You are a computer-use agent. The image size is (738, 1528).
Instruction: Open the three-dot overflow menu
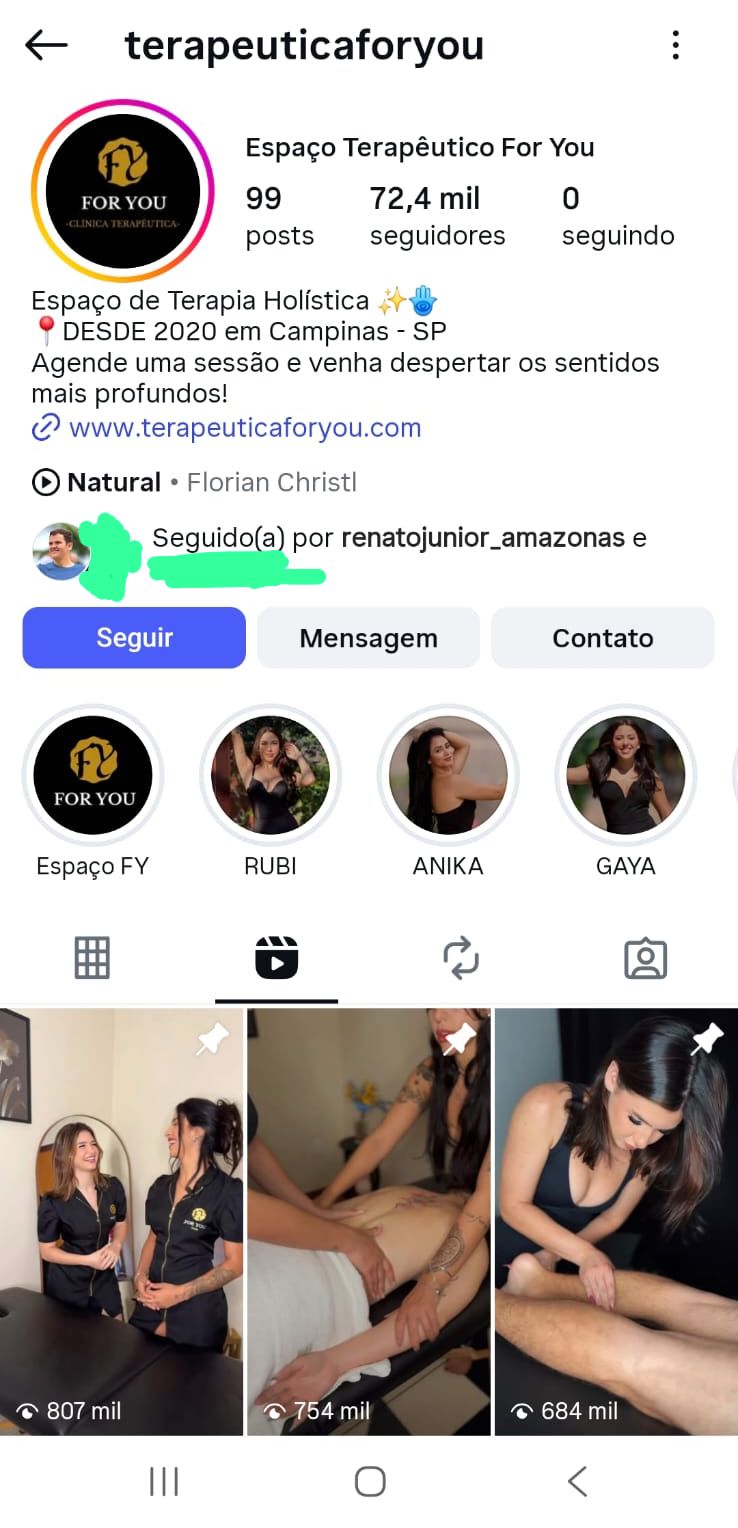(x=676, y=45)
